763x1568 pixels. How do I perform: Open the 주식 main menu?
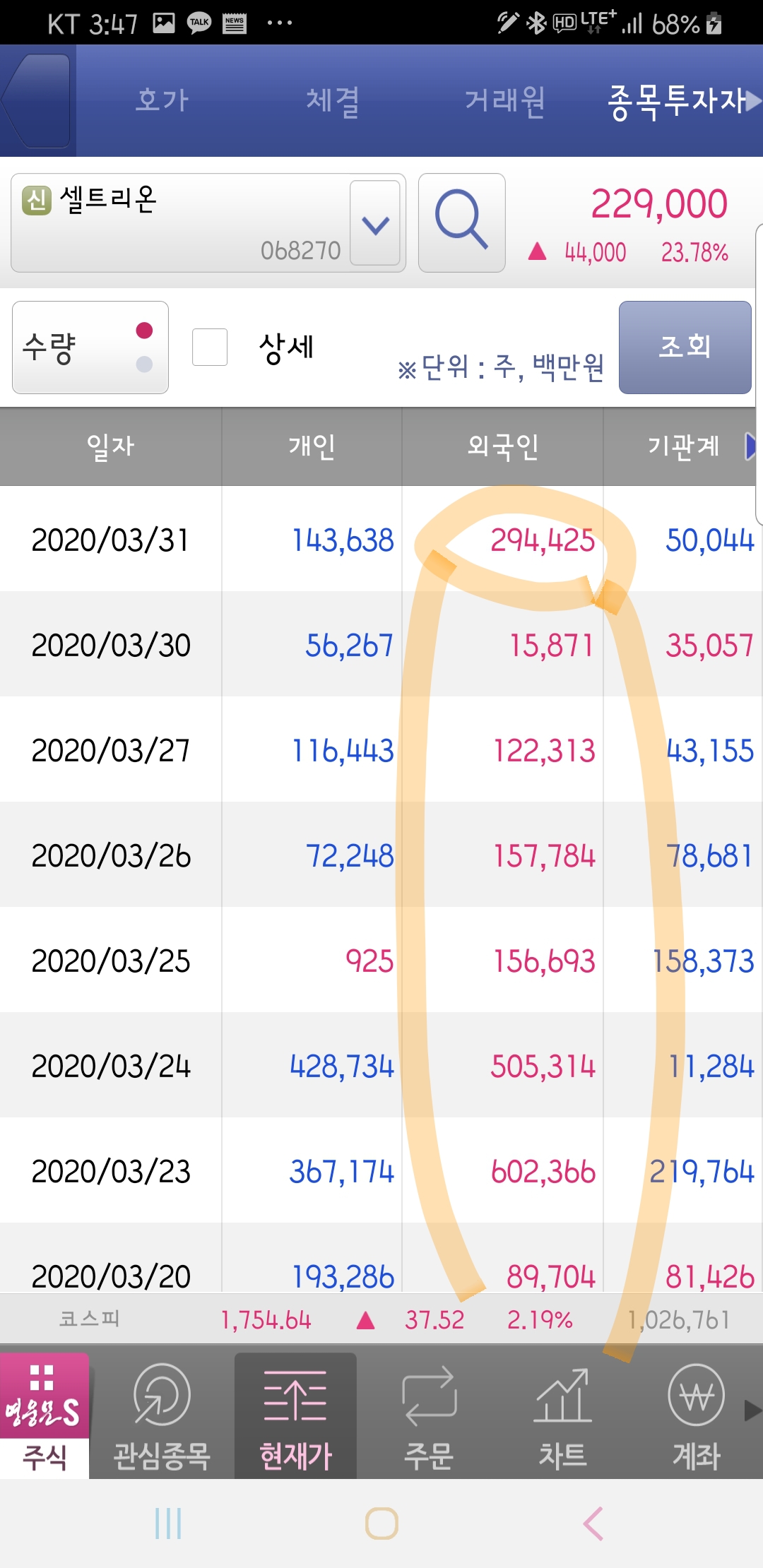(45, 1416)
